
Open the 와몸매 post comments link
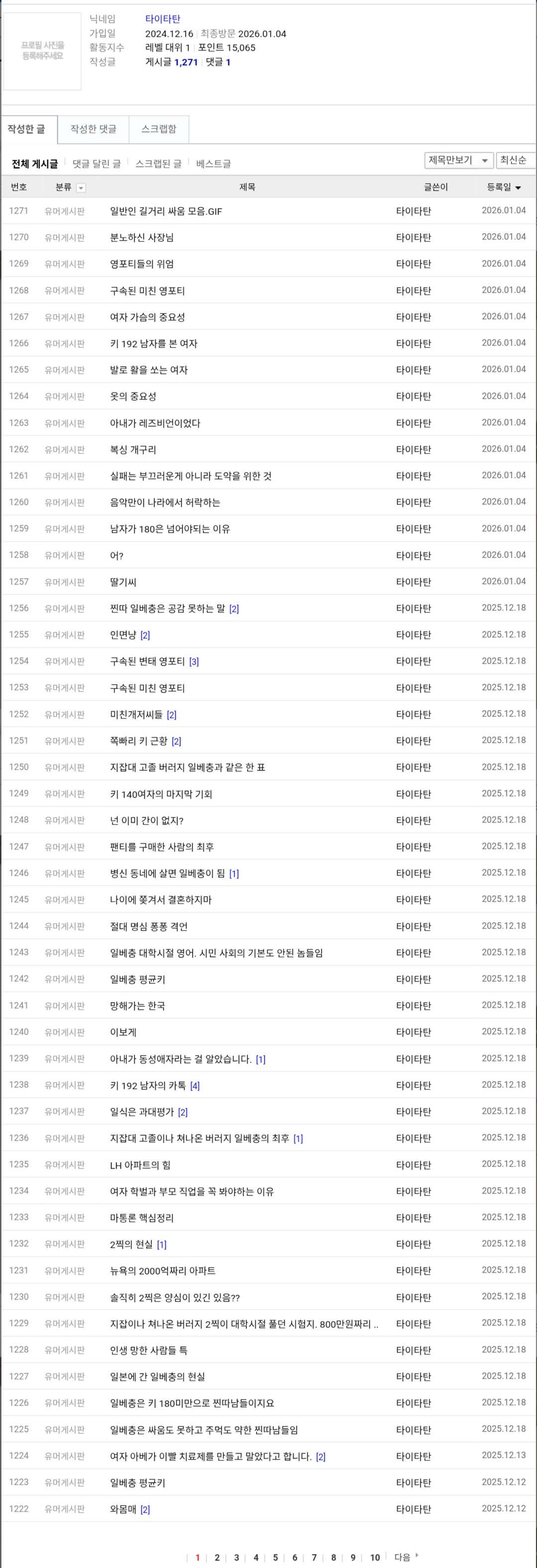[145, 1508]
